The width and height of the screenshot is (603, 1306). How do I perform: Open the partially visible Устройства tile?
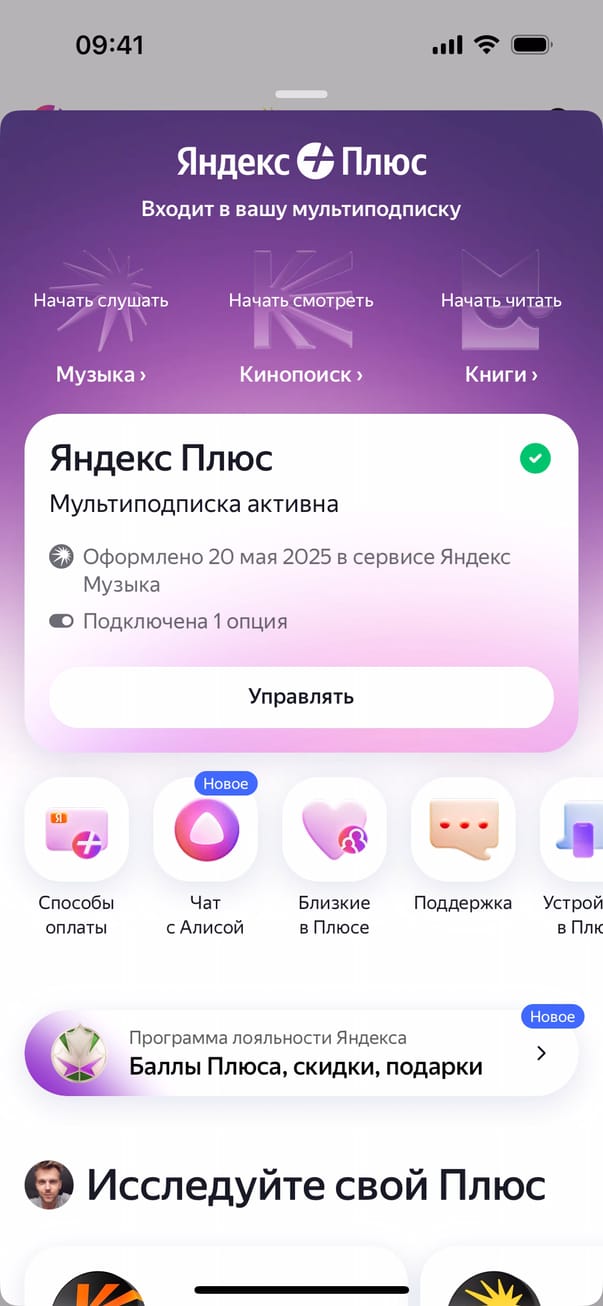(575, 830)
